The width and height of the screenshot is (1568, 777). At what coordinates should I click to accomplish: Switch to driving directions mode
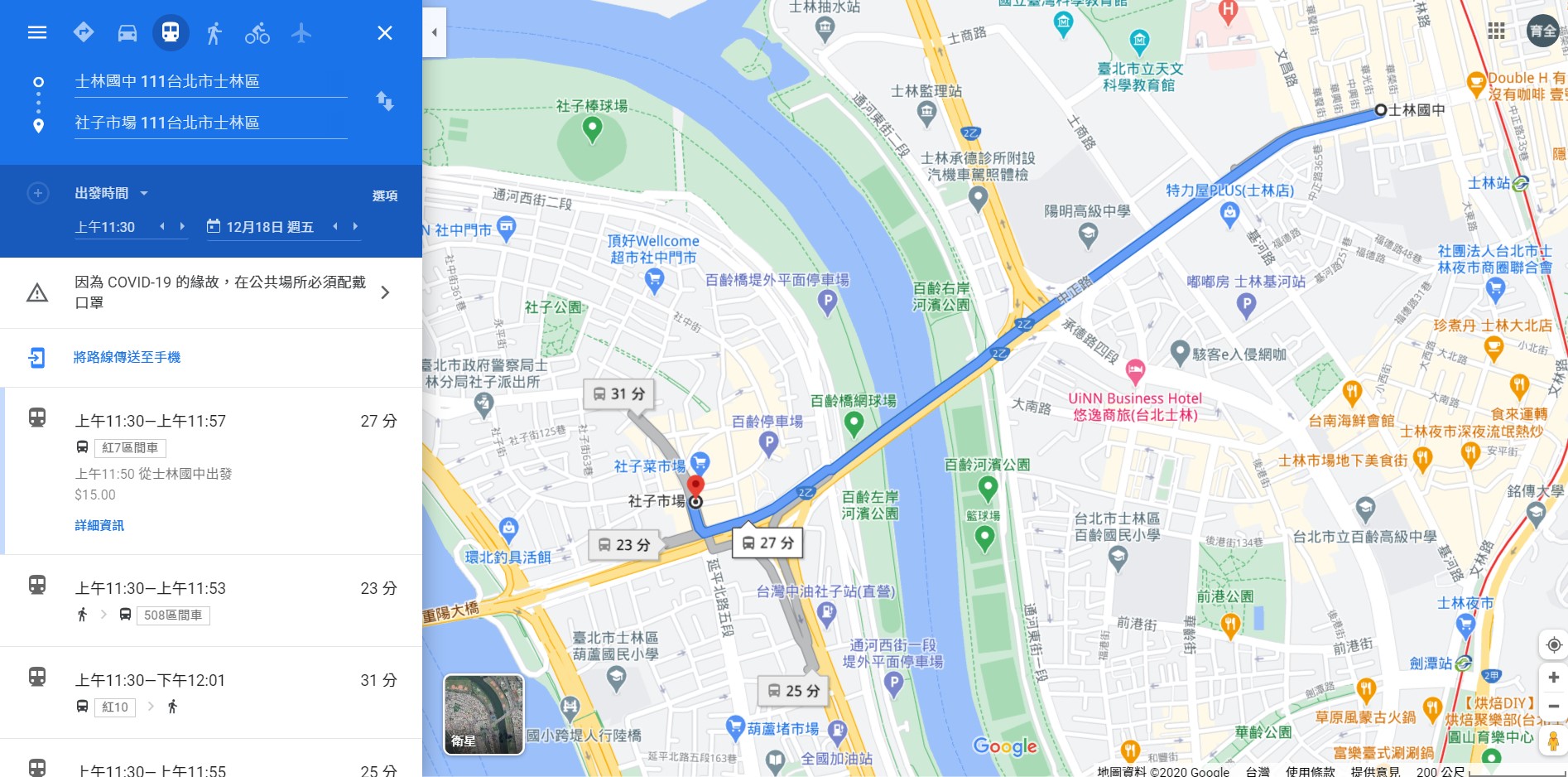click(127, 32)
